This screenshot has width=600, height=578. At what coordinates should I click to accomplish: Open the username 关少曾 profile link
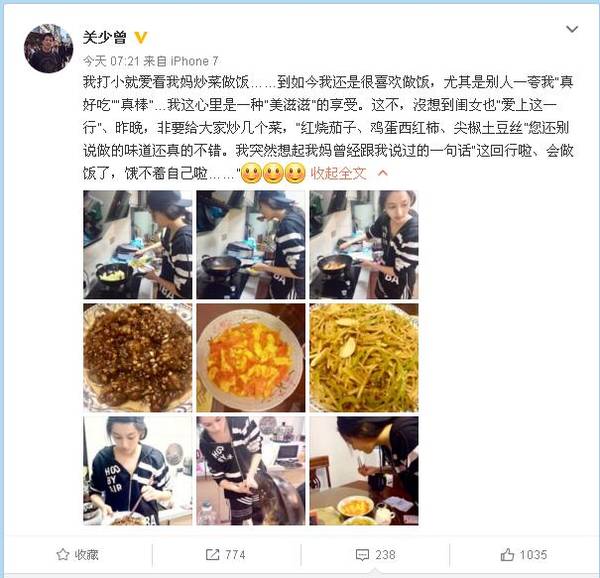(105, 38)
